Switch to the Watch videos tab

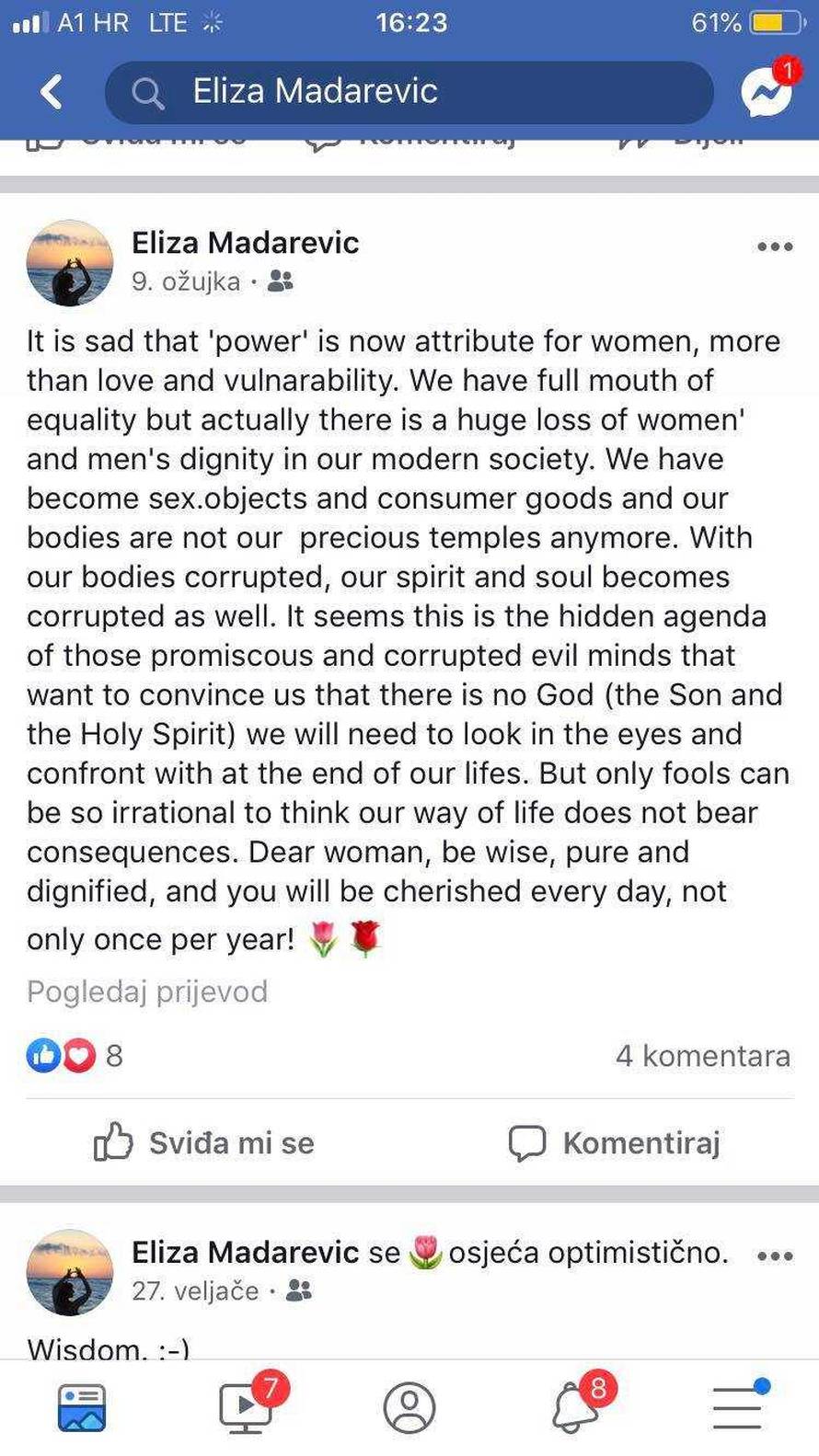click(247, 1407)
